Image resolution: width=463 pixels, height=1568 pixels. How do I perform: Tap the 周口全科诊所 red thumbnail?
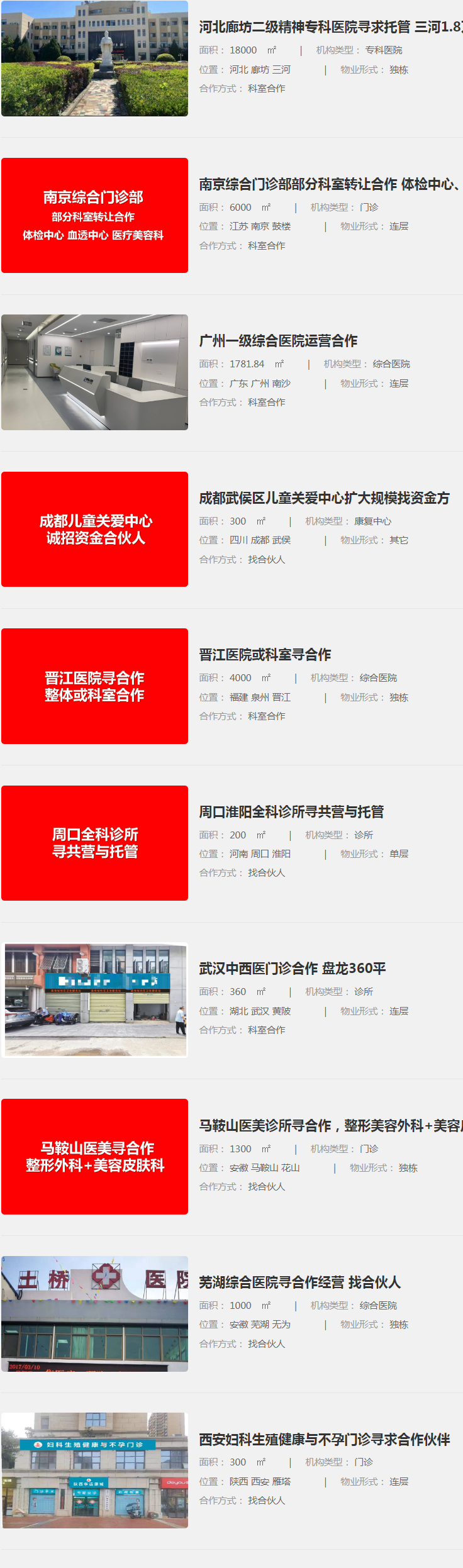click(x=94, y=843)
